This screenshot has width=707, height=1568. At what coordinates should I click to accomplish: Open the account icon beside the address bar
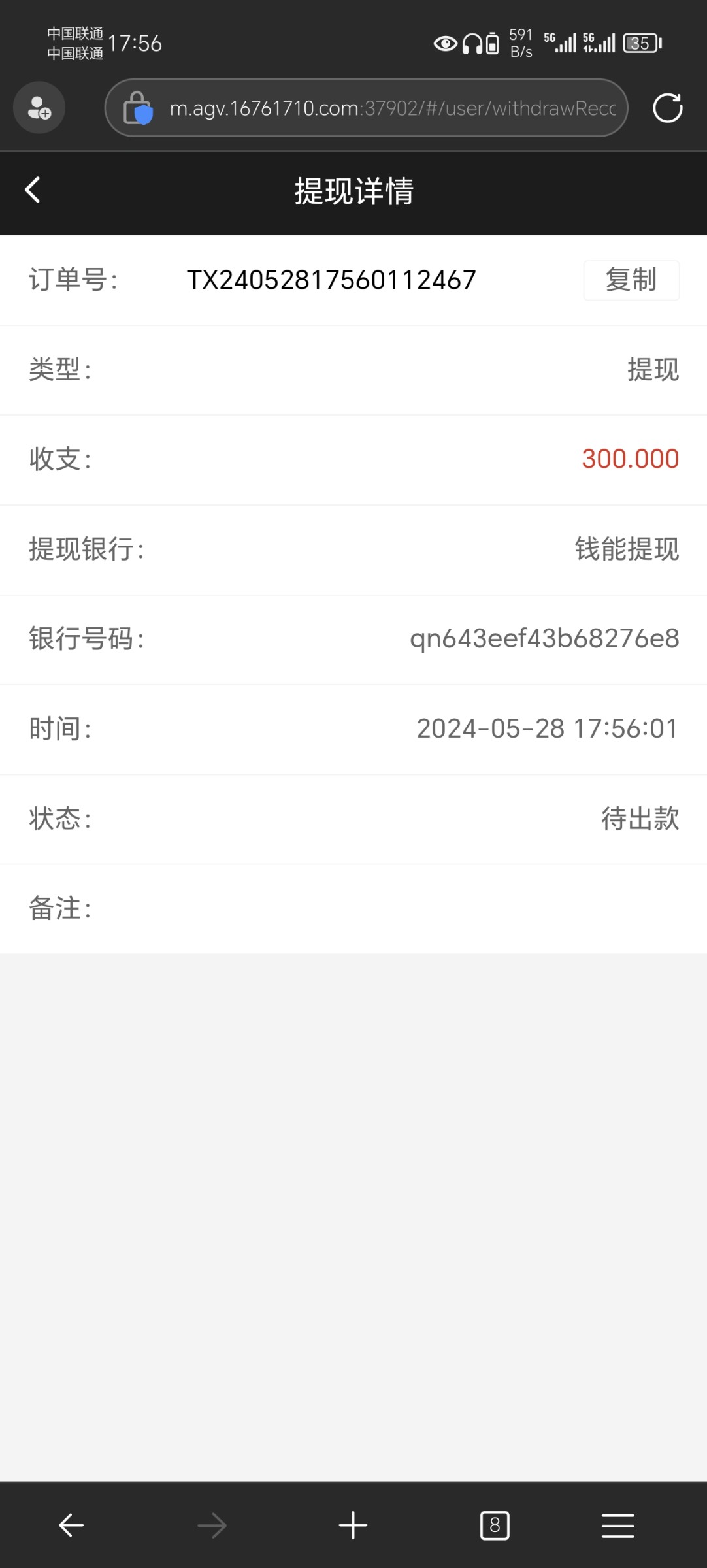(x=39, y=108)
